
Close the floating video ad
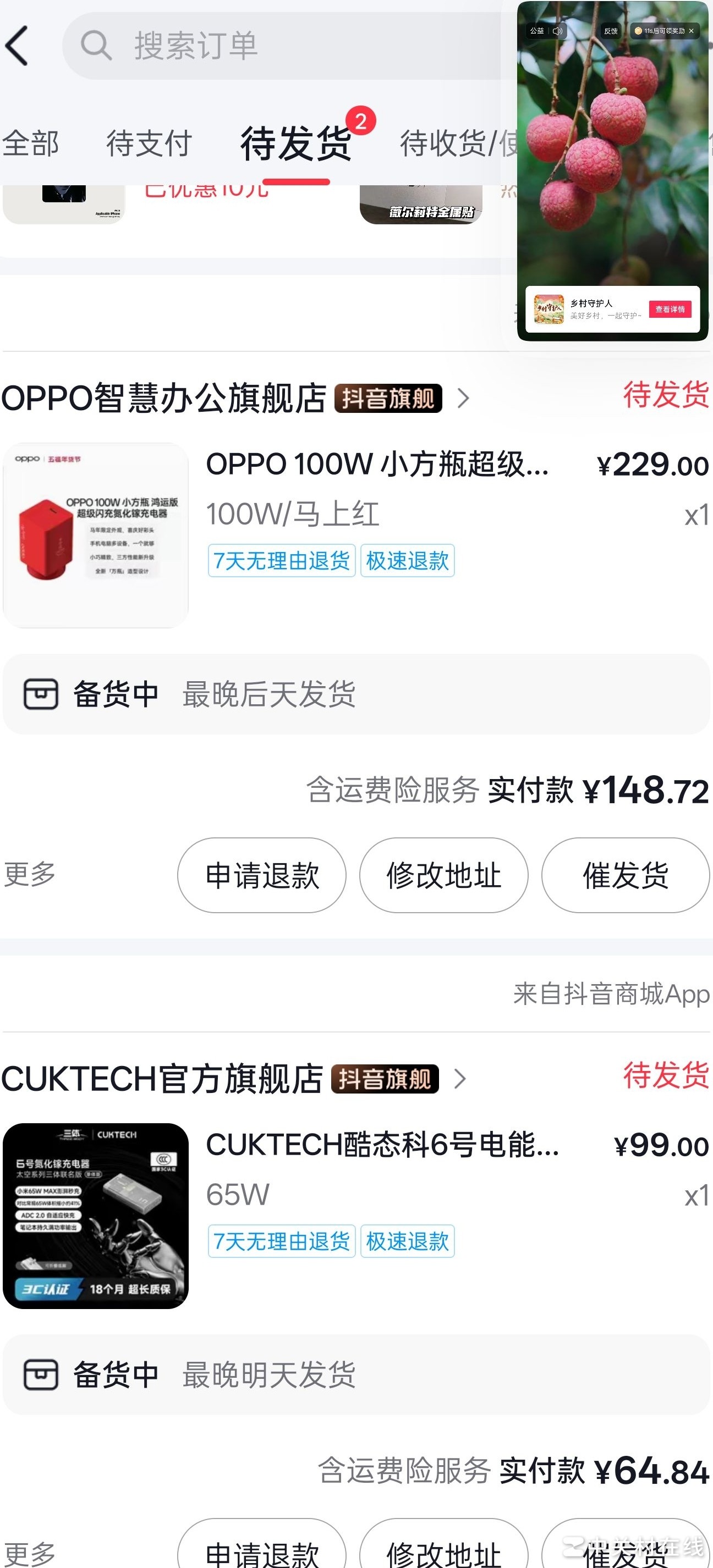[x=691, y=30]
